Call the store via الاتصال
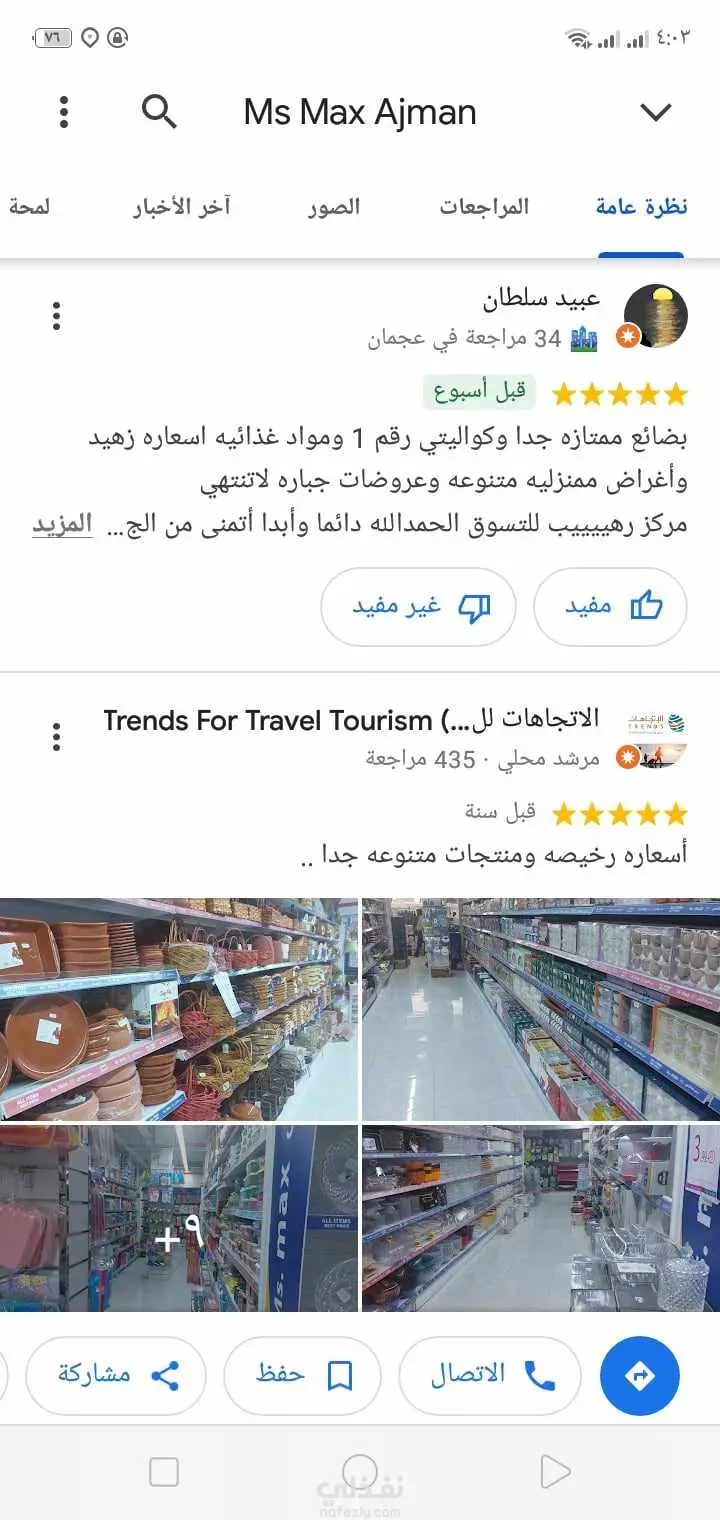Screen dimensions: 720x1520 click(x=490, y=1376)
